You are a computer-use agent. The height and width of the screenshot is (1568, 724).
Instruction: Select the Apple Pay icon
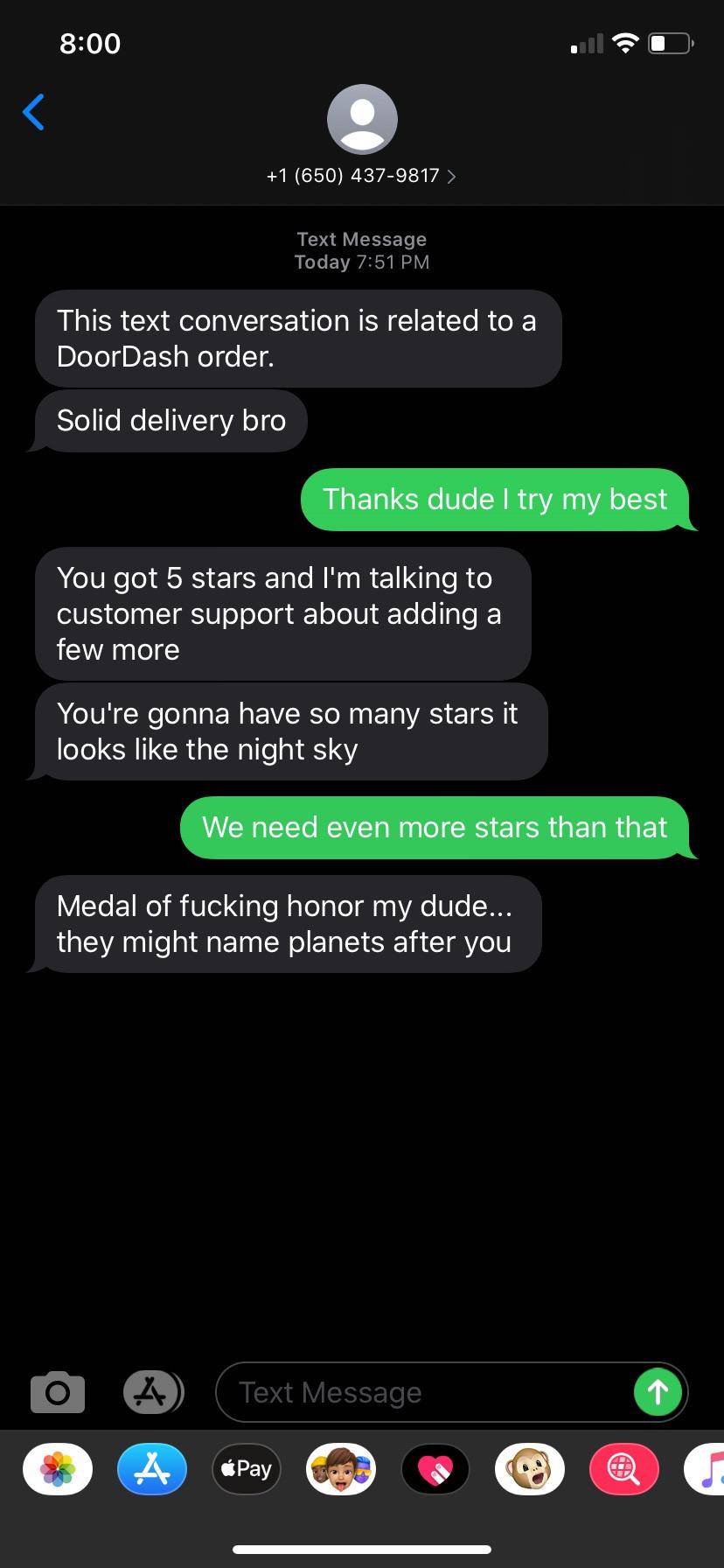click(246, 1469)
